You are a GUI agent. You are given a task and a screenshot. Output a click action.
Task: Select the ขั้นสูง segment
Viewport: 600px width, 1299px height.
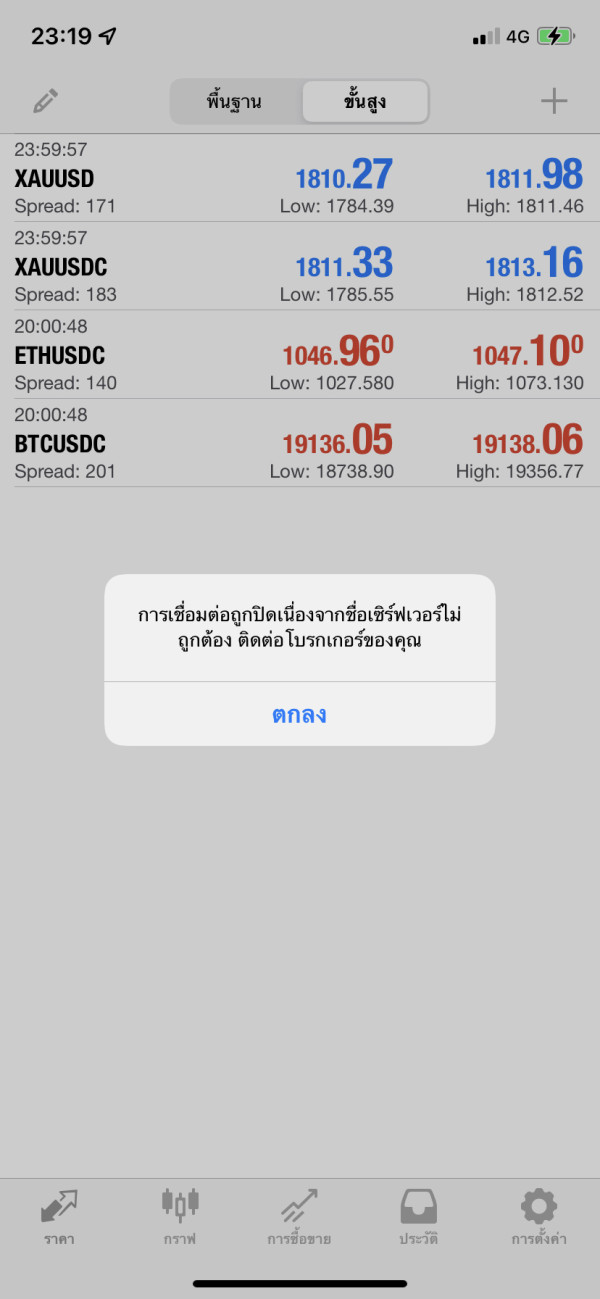(365, 102)
